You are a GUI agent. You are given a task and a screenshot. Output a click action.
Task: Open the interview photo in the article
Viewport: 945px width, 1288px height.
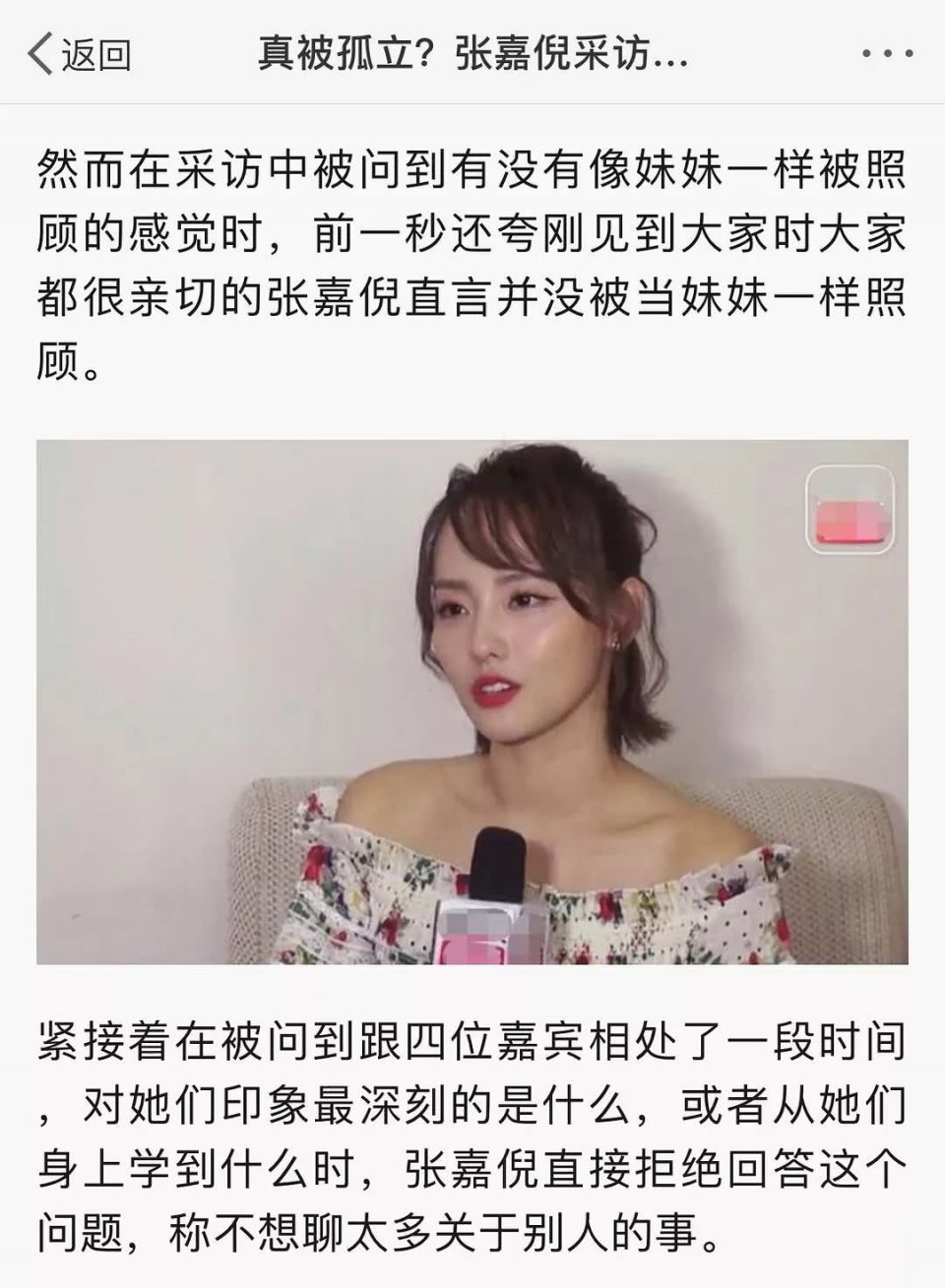(472, 702)
